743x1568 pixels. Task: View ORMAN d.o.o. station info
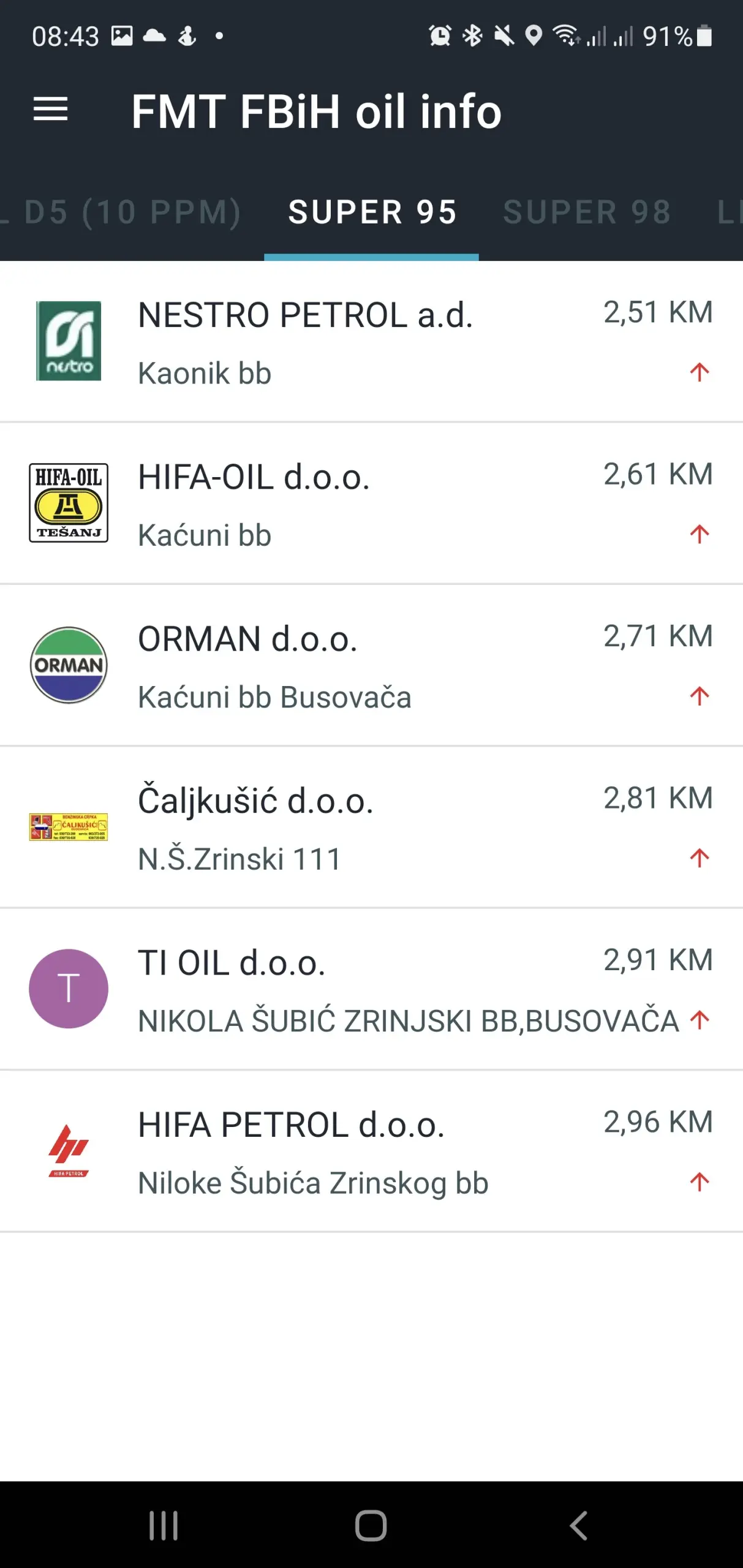tap(371, 666)
